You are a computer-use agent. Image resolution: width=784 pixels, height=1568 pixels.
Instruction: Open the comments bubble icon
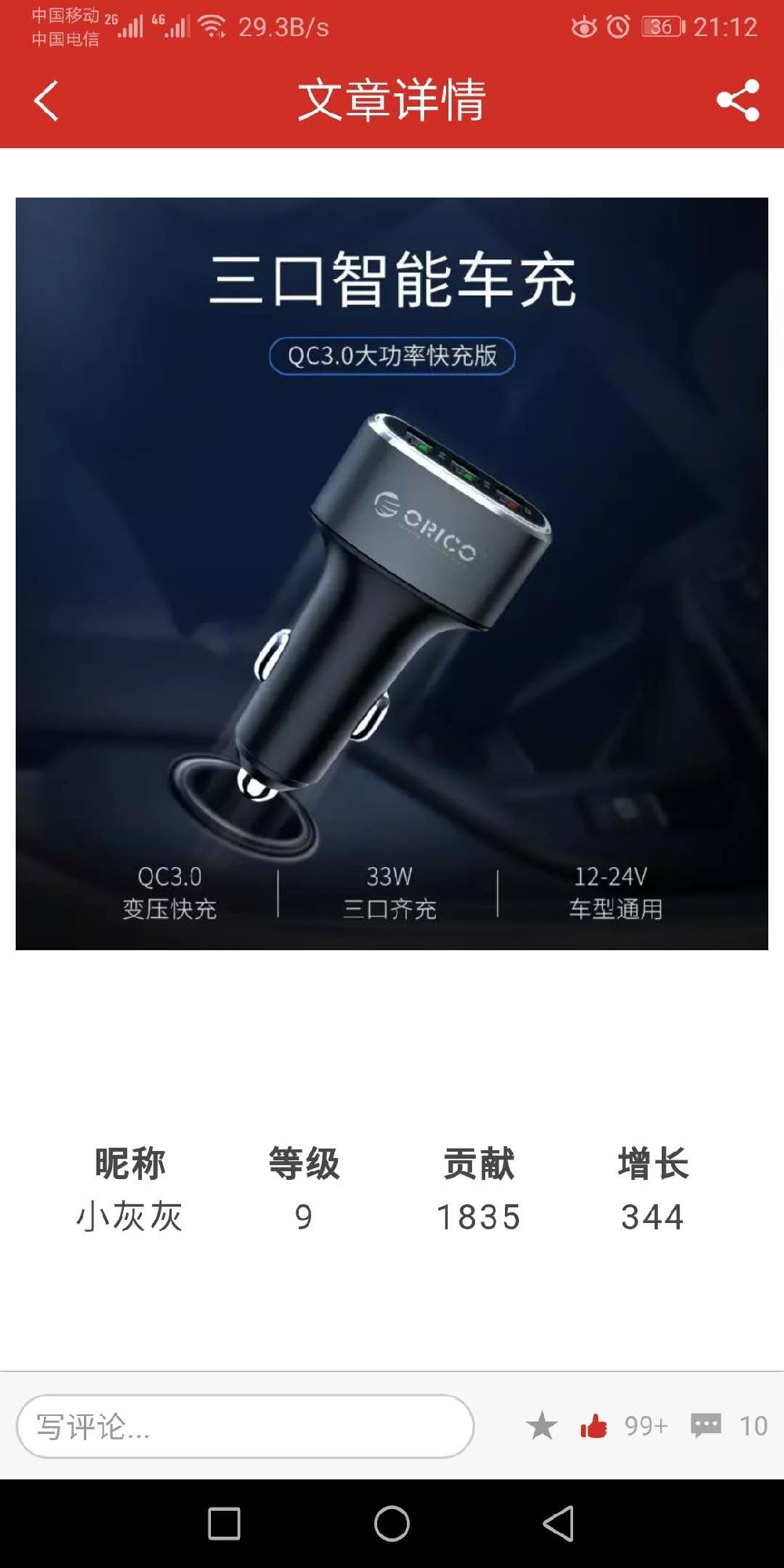pos(706,1425)
